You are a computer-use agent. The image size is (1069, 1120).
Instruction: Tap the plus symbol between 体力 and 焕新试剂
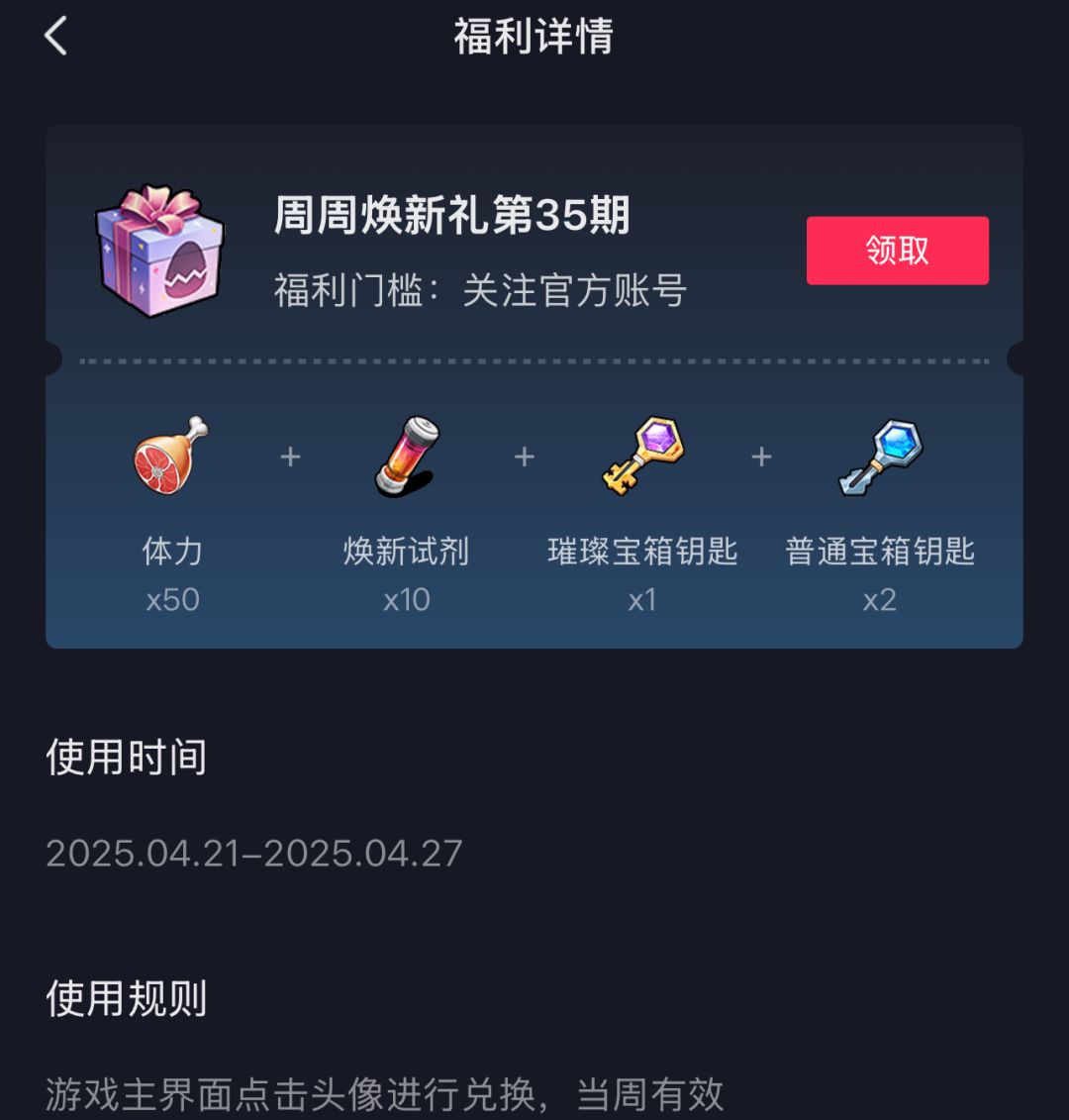click(289, 457)
